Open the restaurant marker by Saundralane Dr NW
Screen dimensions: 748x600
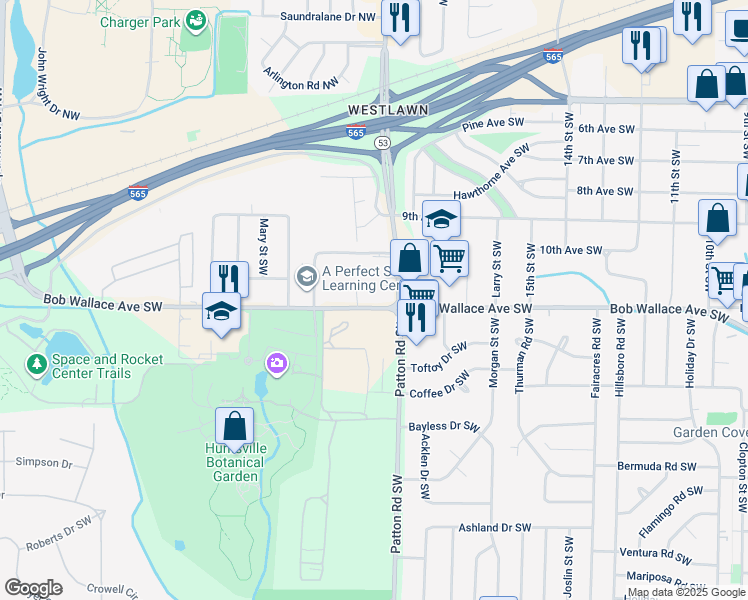coord(400,17)
